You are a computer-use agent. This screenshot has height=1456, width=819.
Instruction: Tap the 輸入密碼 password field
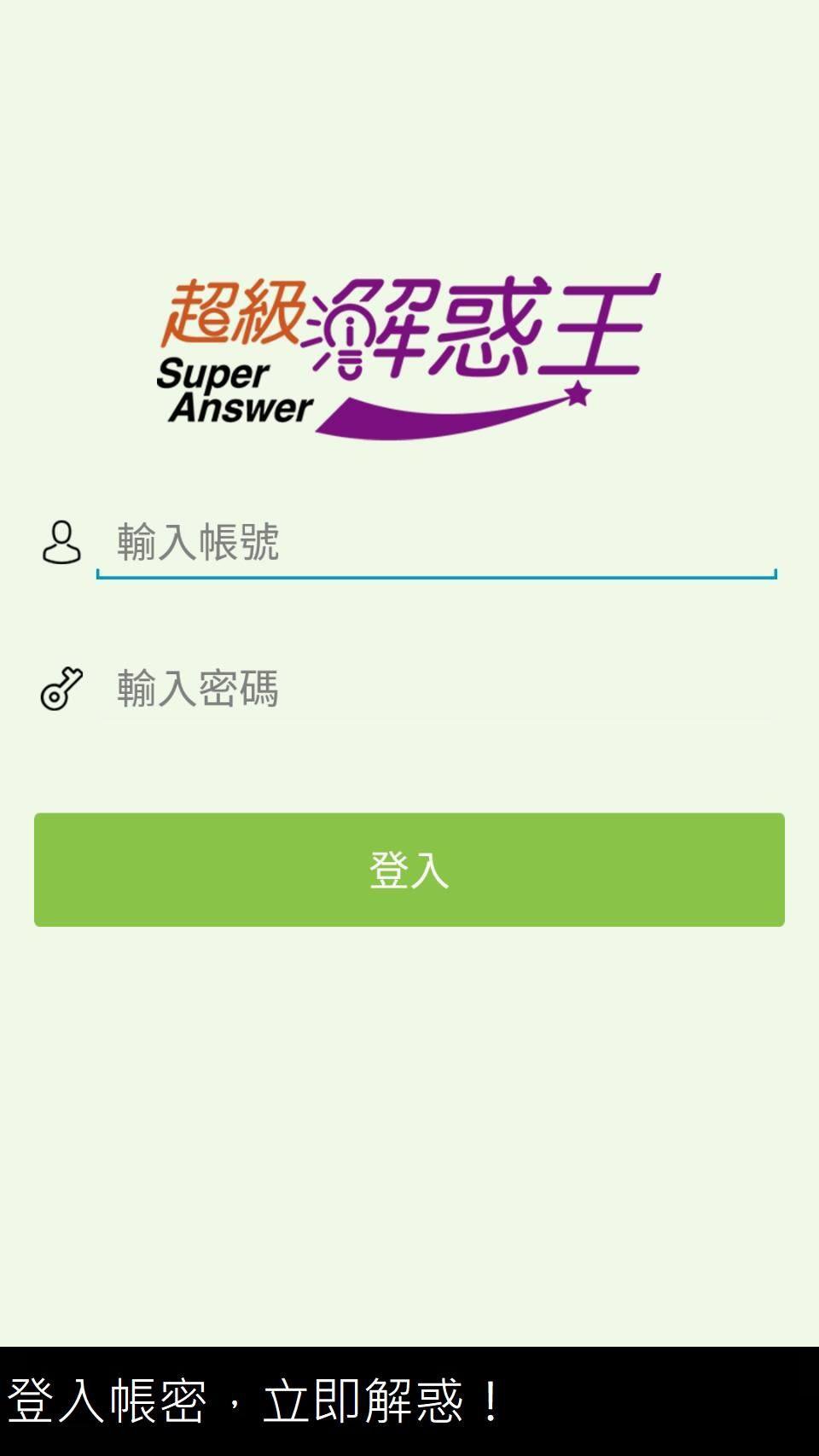pyautogui.click(x=436, y=689)
